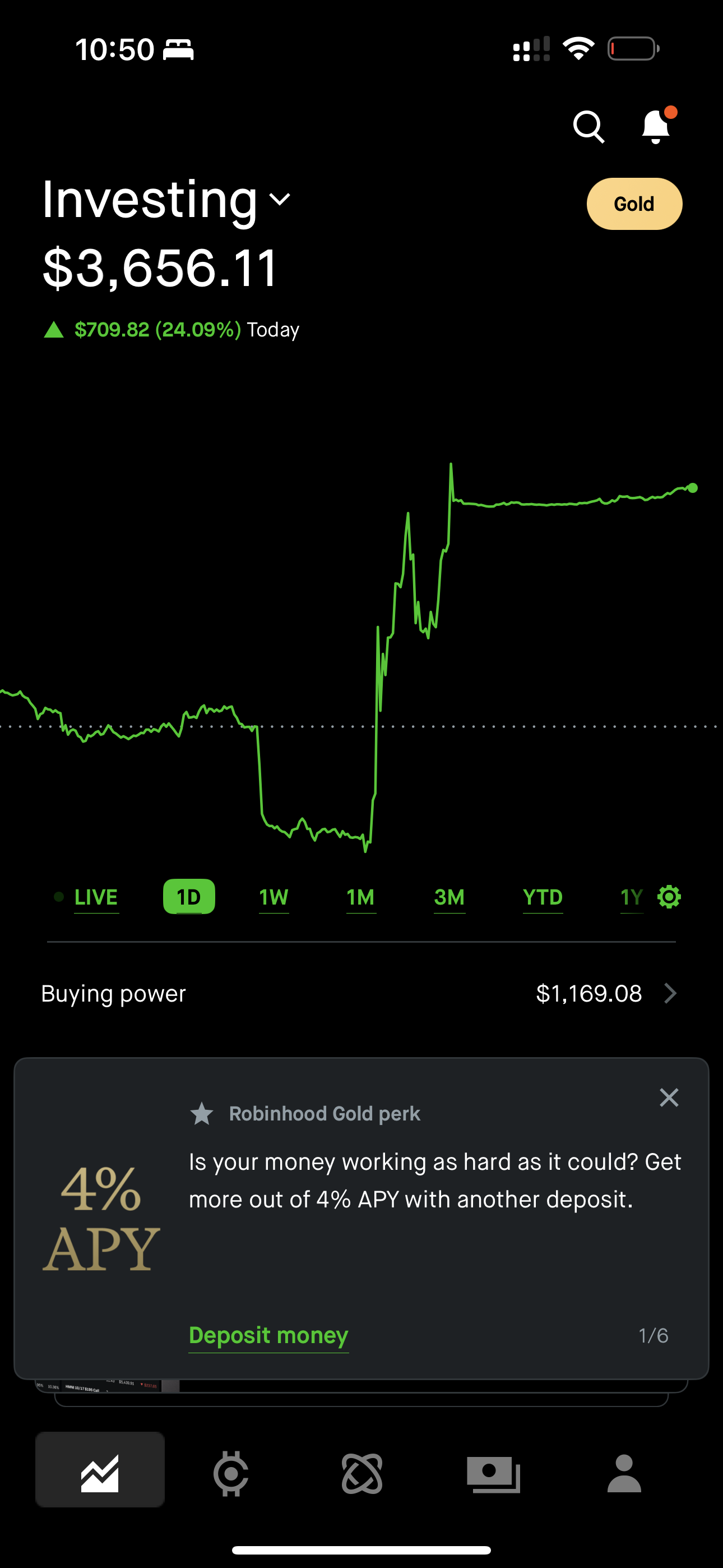Open the cash tab in bottom navigation
Viewport: 723px width, 1568px height.
point(494,1474)
